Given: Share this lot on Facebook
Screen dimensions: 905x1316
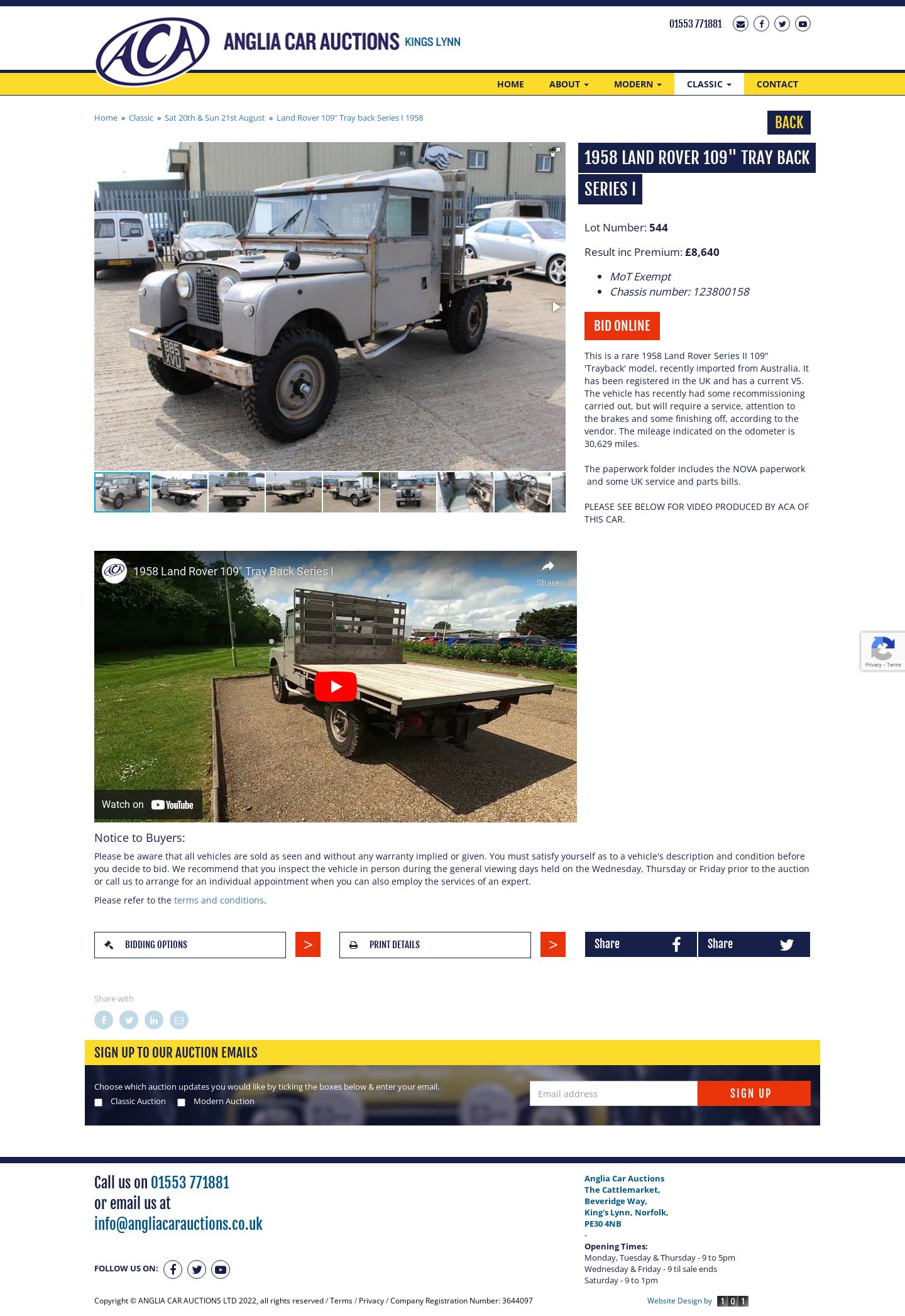Looking at the screenshot, I should (x=640, y=944).
